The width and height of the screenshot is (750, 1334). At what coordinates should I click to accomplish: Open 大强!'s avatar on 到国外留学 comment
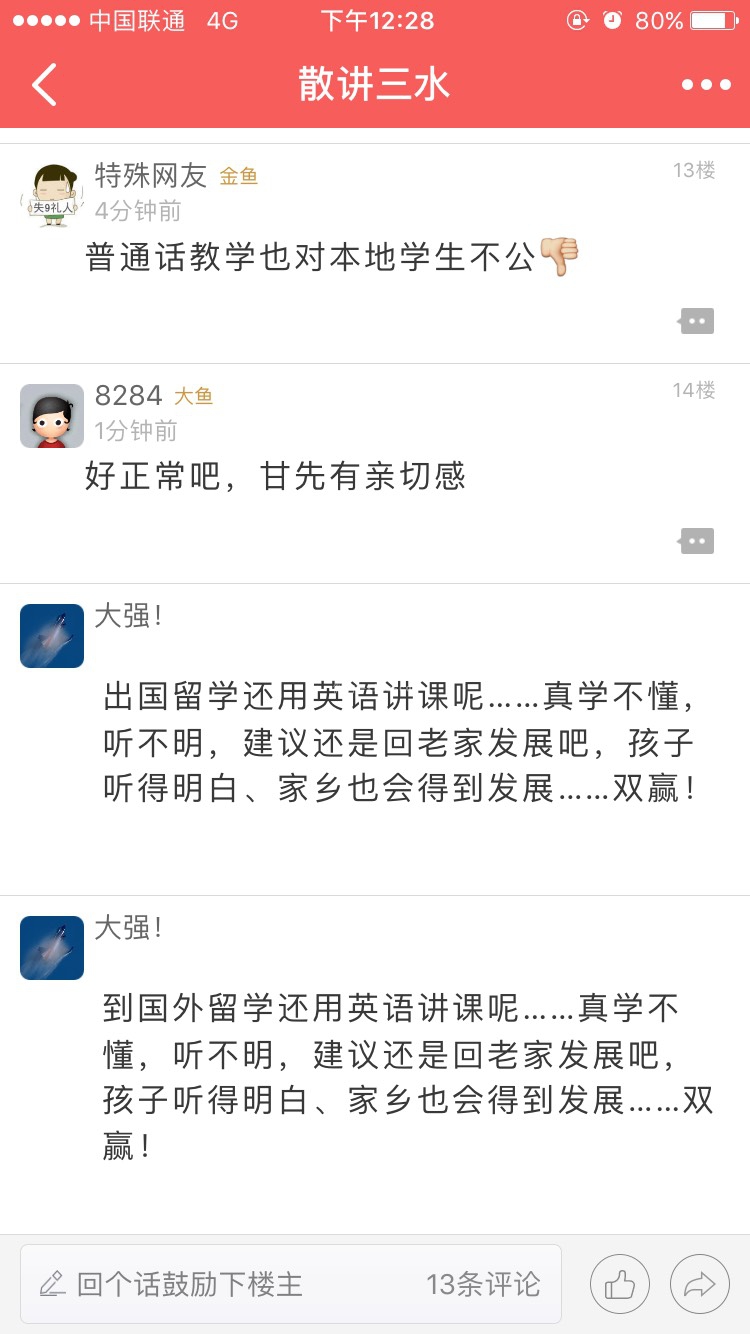coord(52,948)
